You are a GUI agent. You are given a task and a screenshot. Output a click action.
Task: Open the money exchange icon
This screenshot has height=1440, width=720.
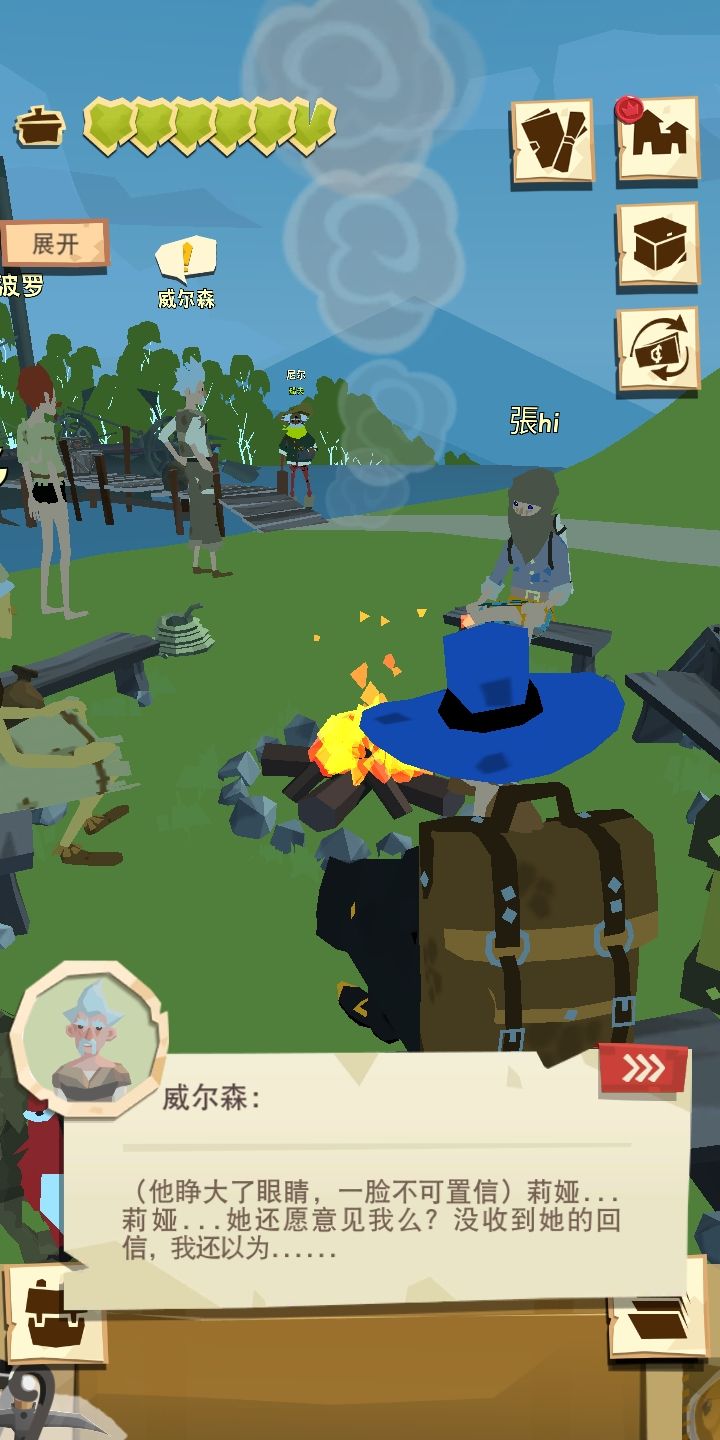[658, 349]
